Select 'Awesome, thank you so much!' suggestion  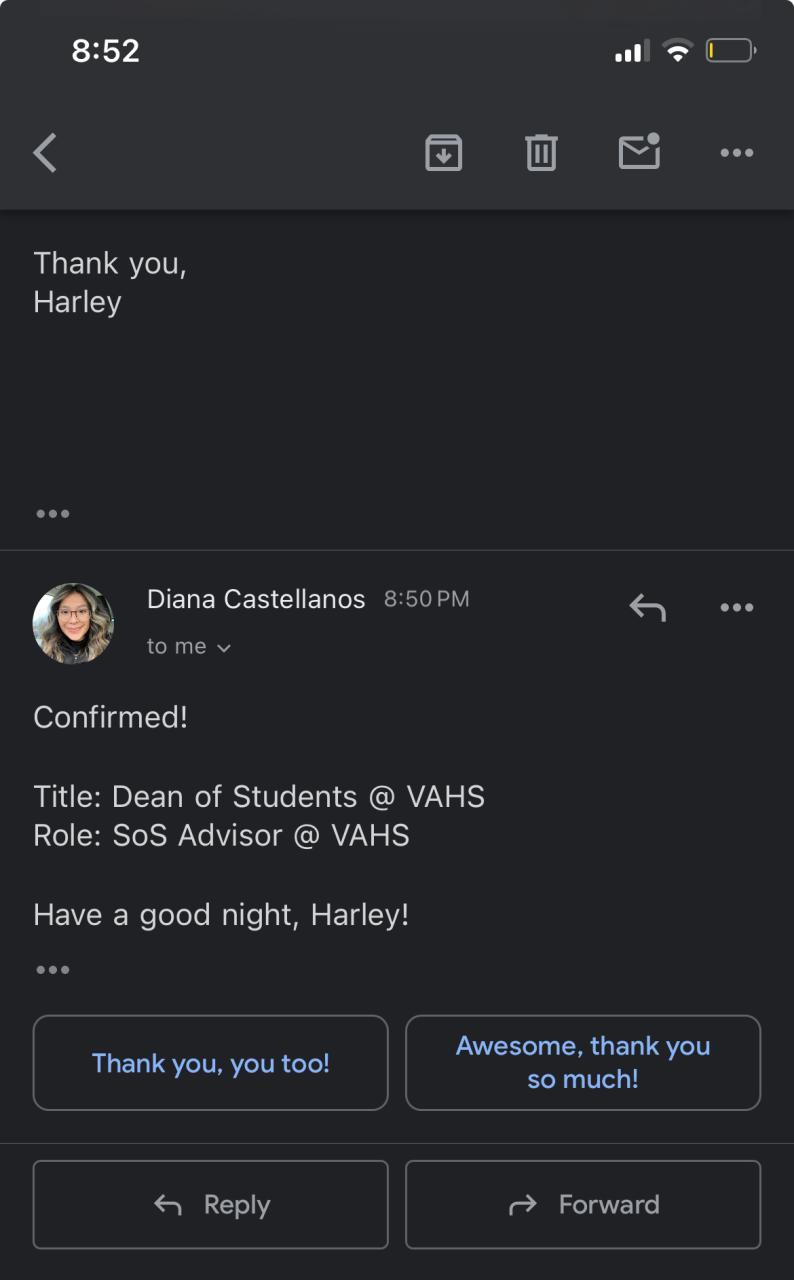coord(583,1063)
